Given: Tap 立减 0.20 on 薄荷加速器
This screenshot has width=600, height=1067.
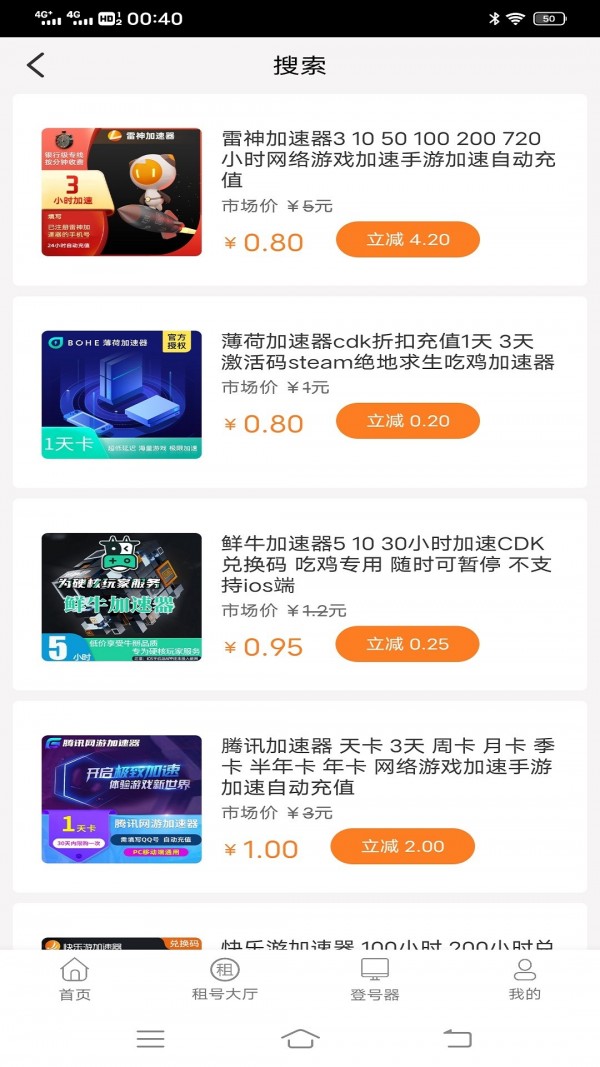Looking at the screenshot, I should point(408,421).
